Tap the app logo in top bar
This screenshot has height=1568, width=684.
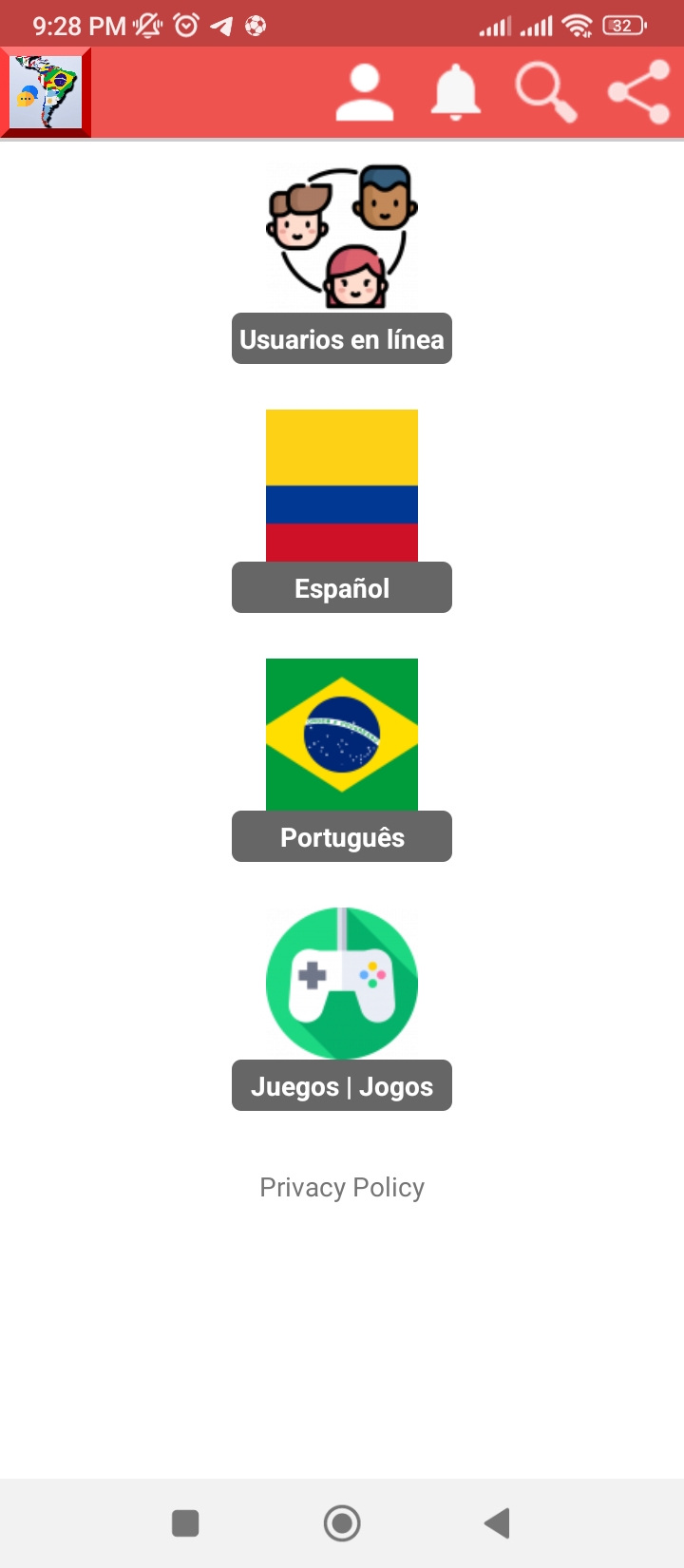[x=46, y=92]
